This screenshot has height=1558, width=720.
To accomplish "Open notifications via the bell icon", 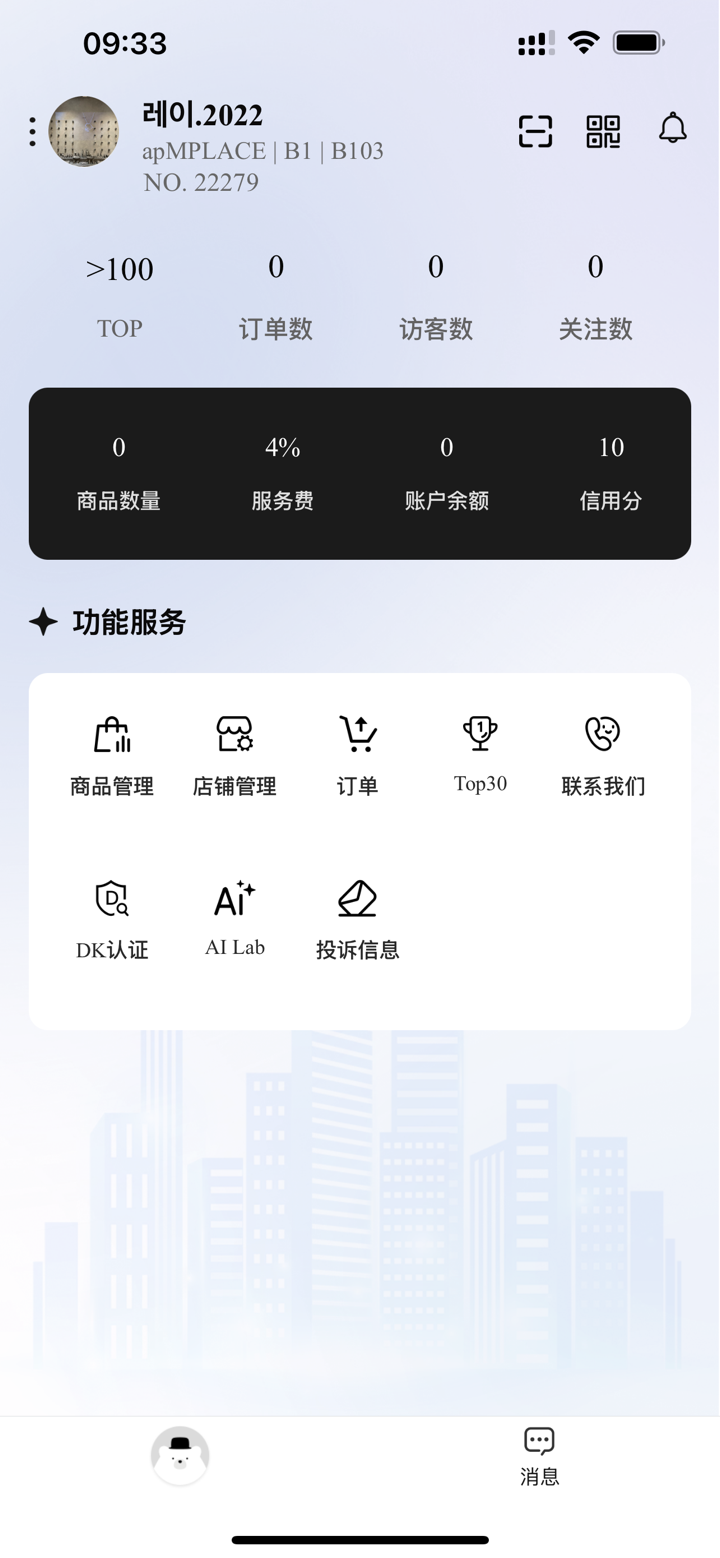I will [672, 129].
